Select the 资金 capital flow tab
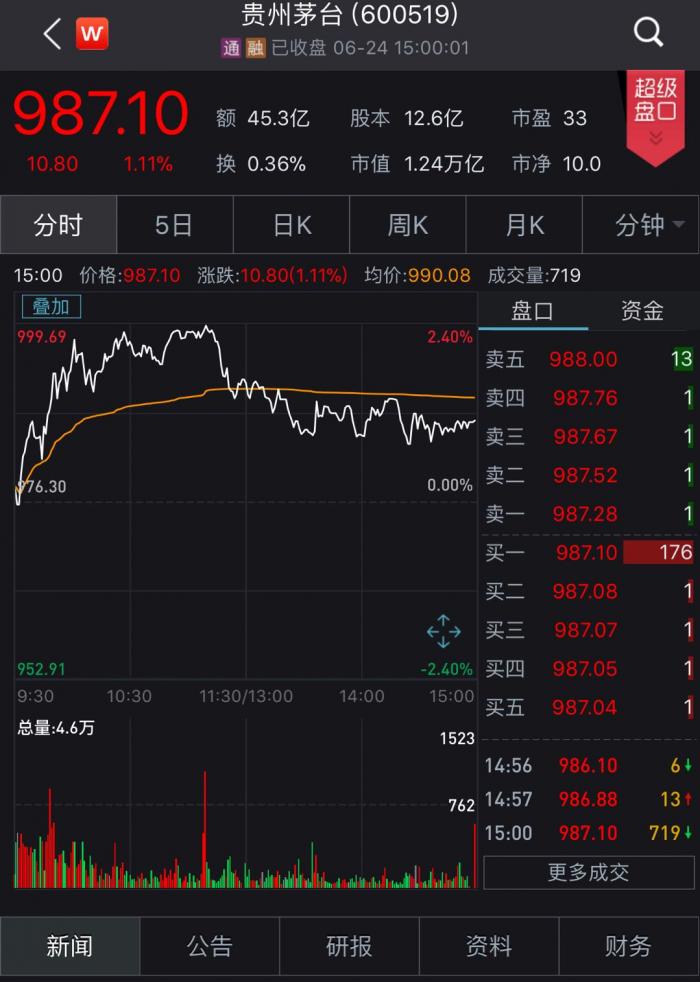700x982 pixels. coord(642,311)
